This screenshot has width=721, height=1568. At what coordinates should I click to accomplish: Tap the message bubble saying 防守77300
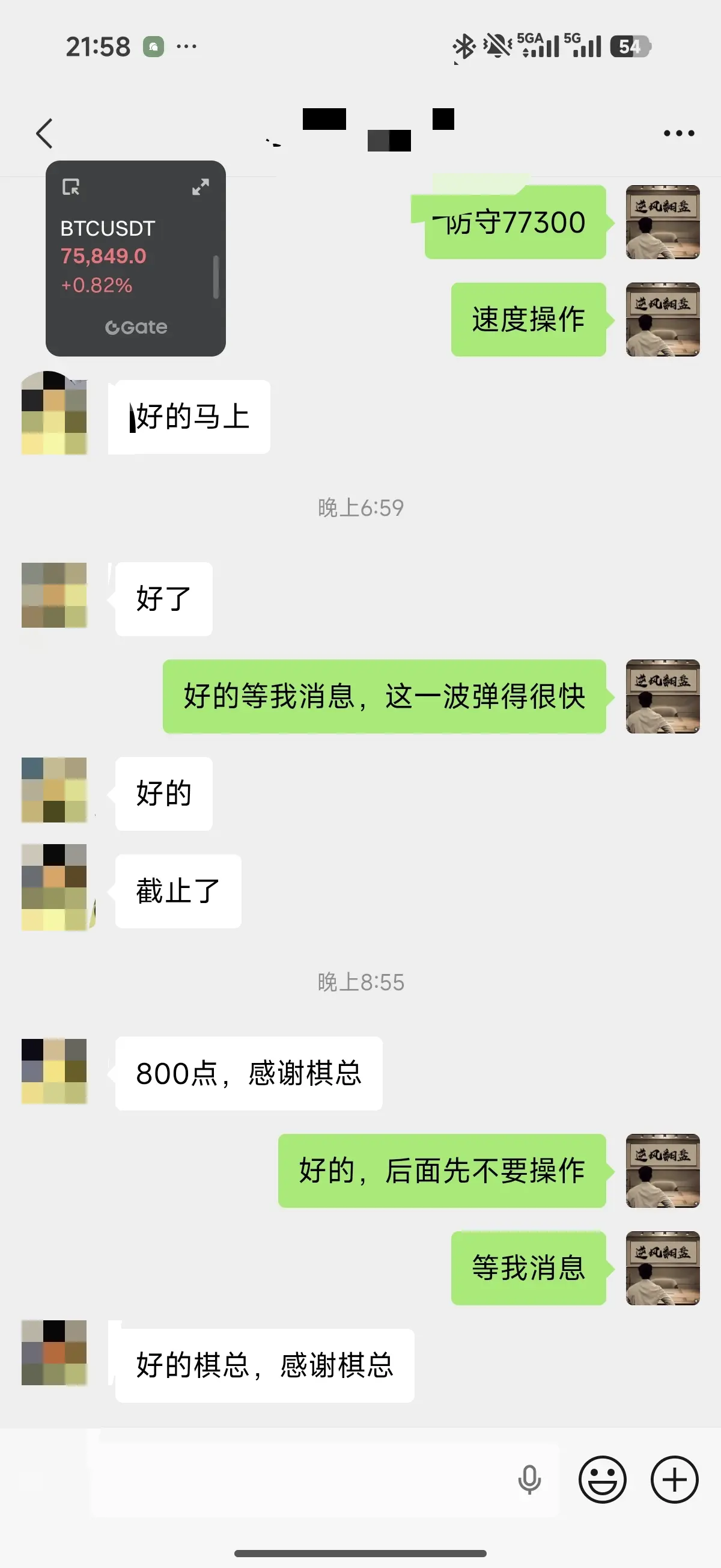[514, 223]
